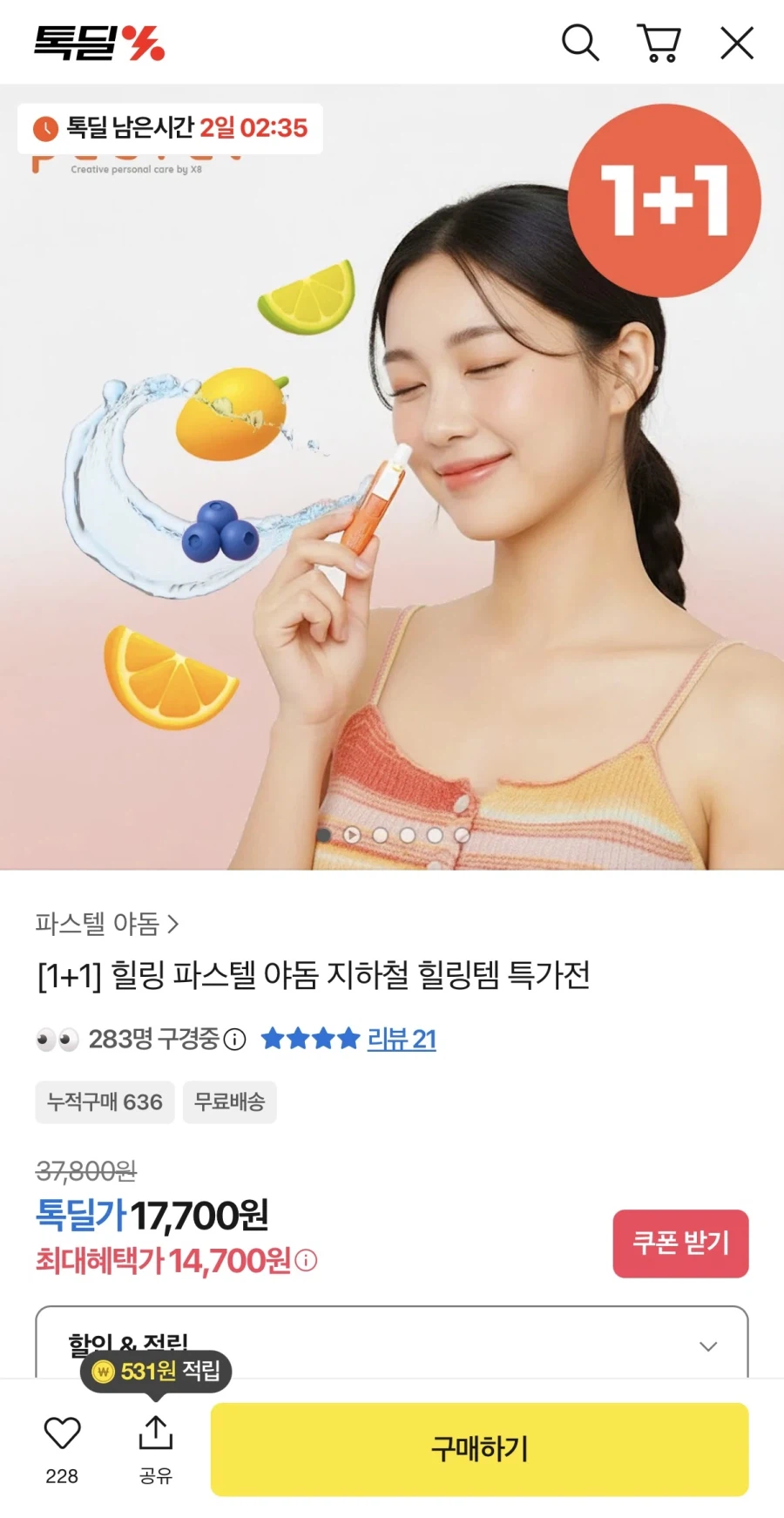This screenshot has width=784, height=1518.
Task: Share this deal via 공유
Action: click(156, 1447)
